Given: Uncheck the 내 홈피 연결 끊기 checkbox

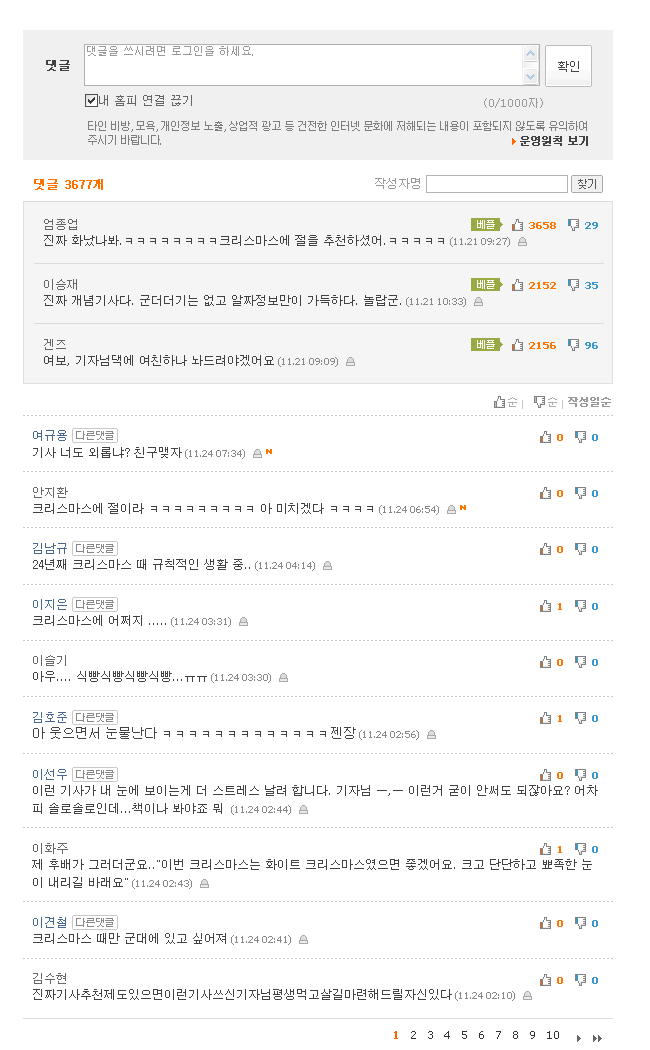Looking at the screenshot, I should 92,100.
